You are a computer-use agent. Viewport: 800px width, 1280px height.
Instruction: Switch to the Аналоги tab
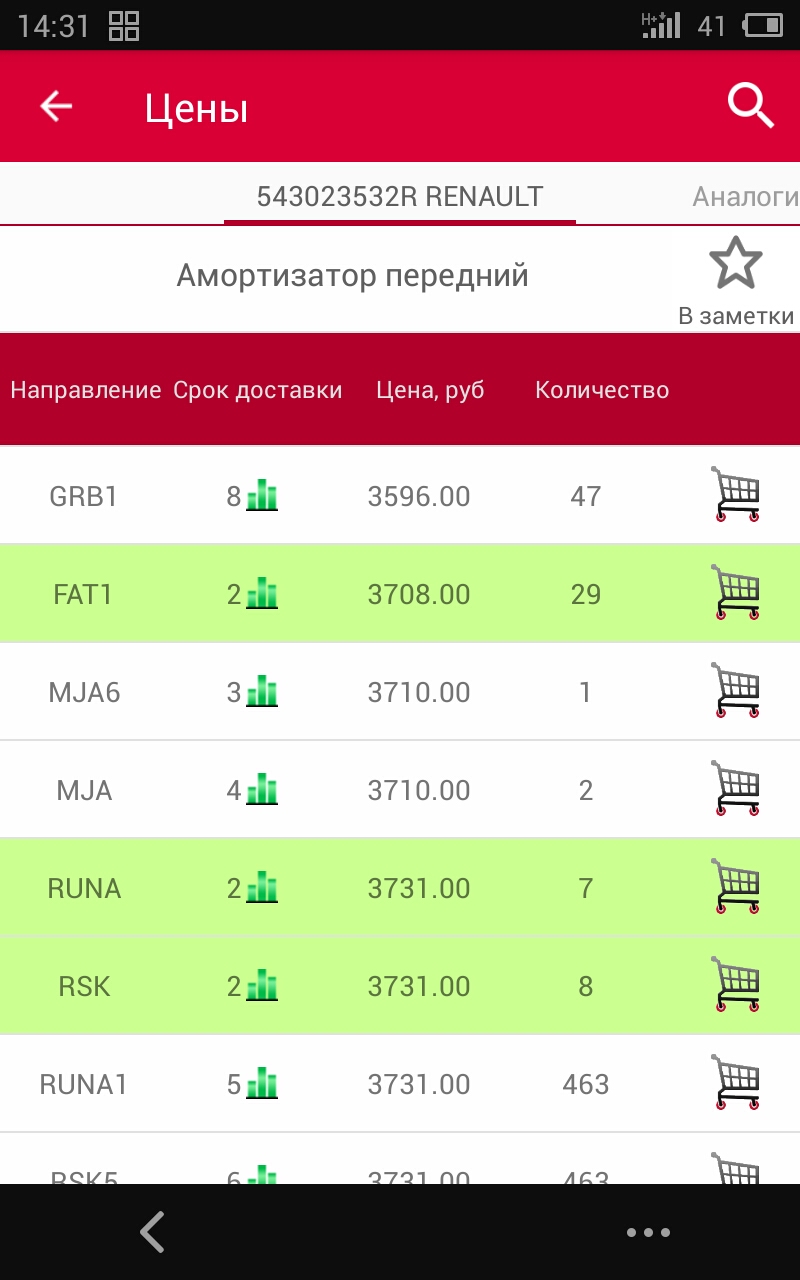[x=745, y=197]
